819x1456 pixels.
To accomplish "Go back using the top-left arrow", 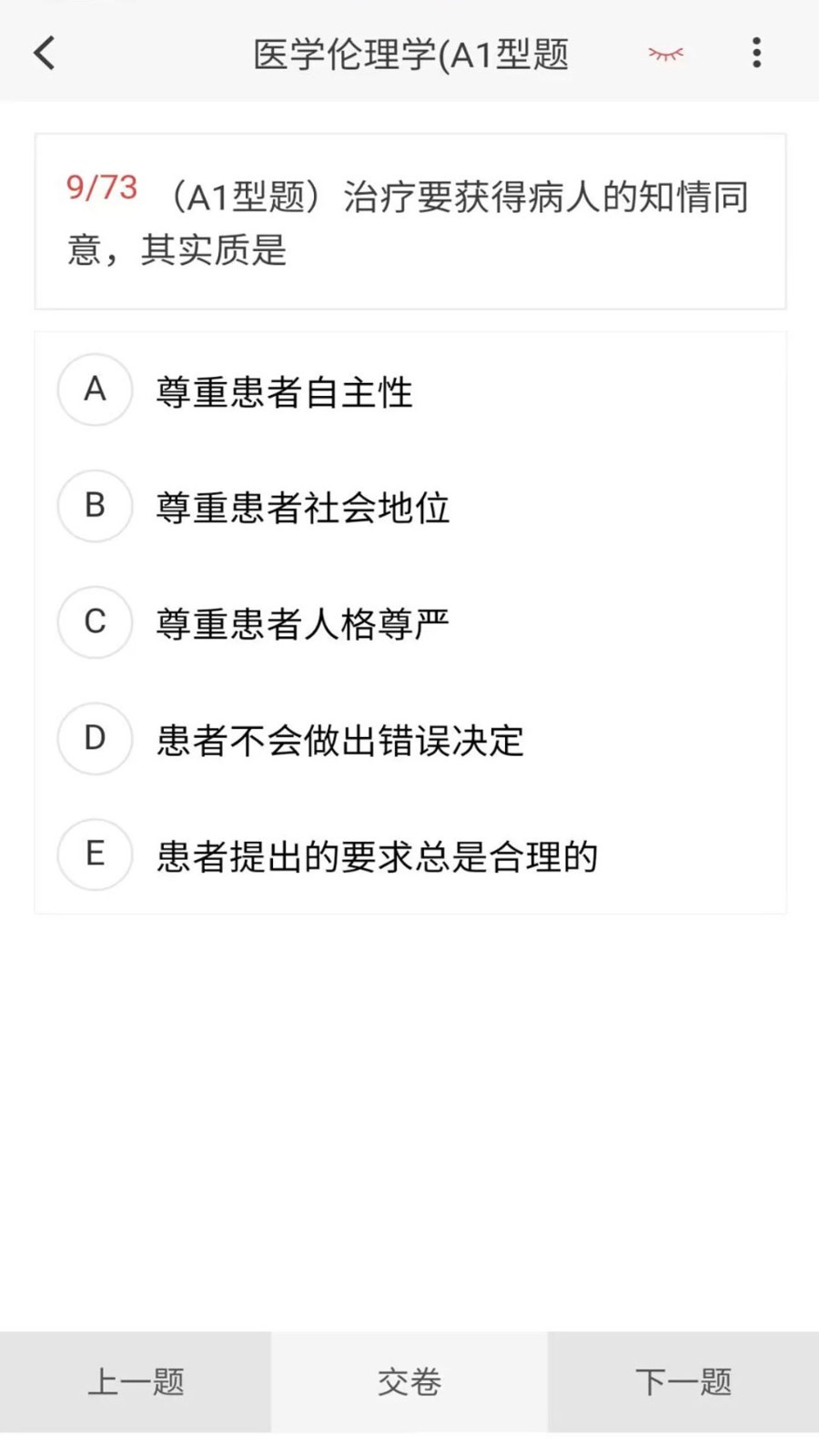I will [x=45, y=53].
